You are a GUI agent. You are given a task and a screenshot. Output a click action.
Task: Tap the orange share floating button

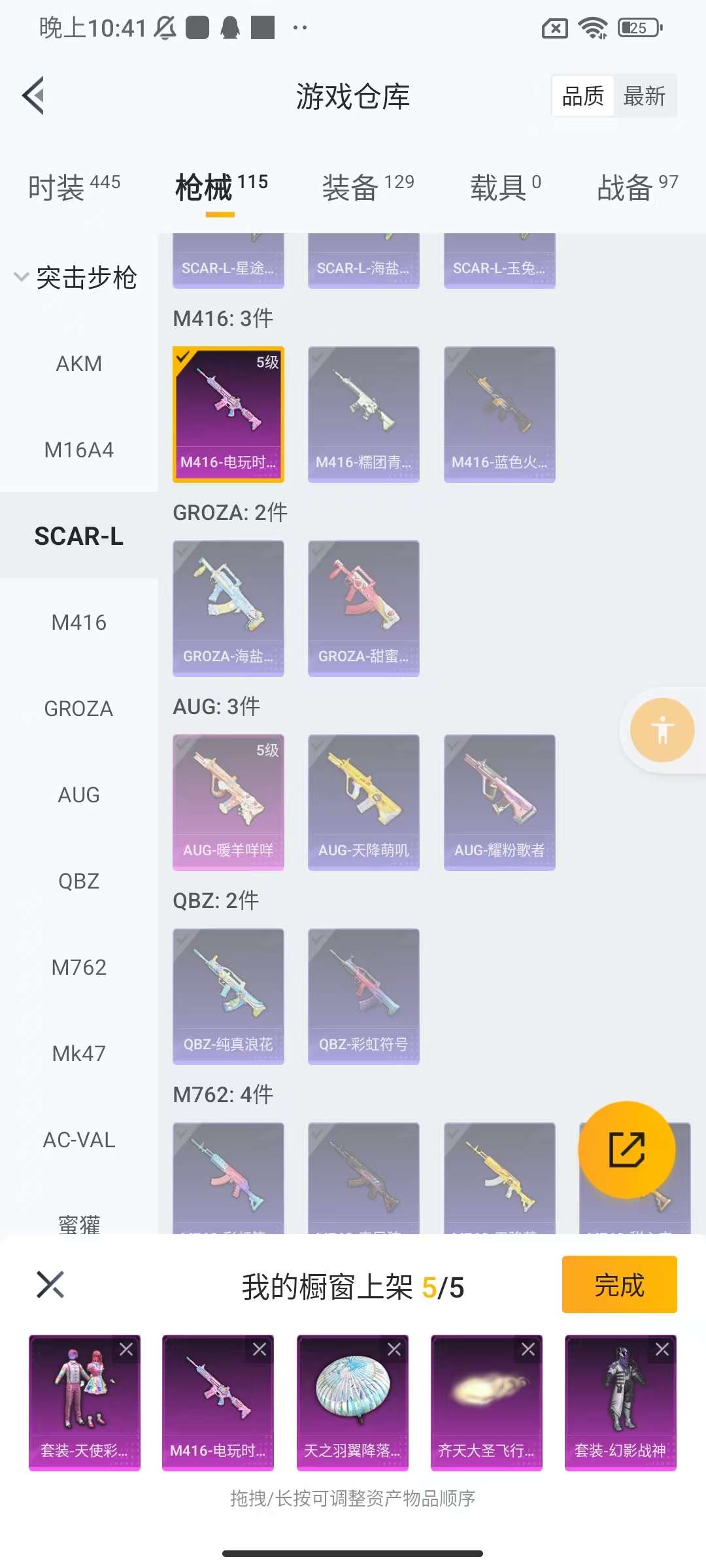coord(626,1150)
